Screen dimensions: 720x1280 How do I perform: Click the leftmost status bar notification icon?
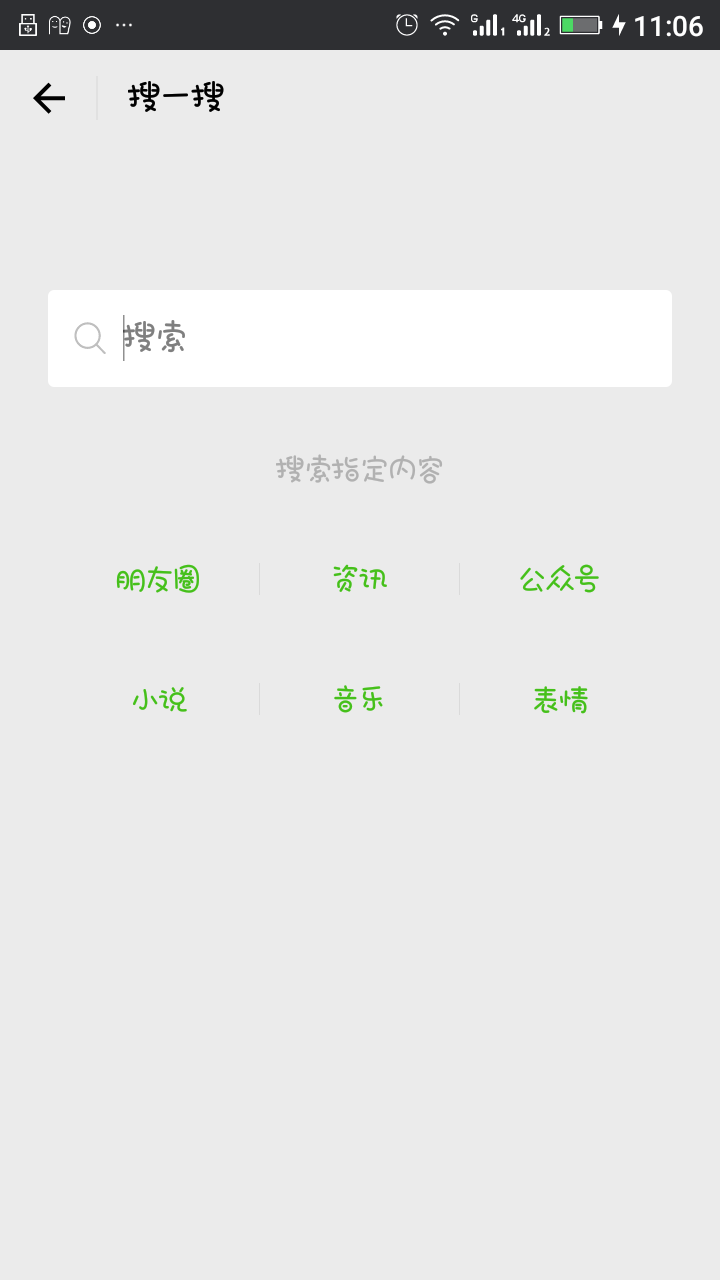pos(27,24)
